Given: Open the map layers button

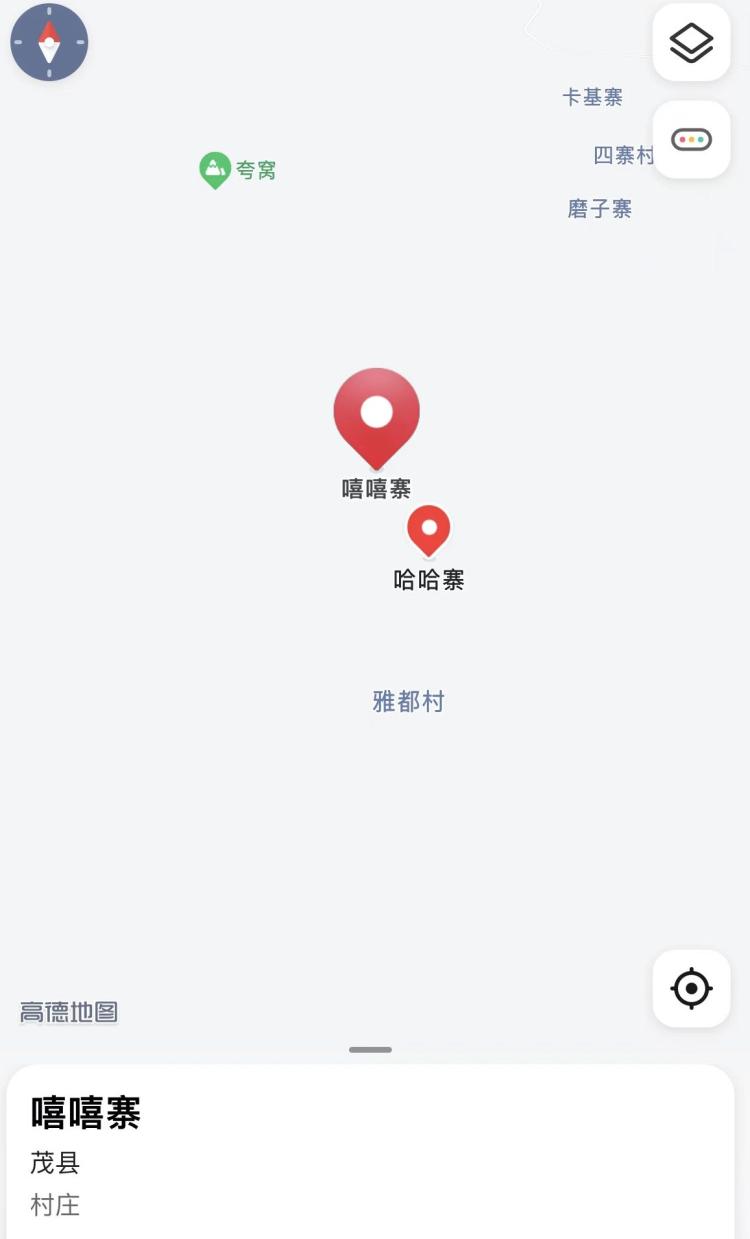Looking at the screenshot, I should click(x=691, y=42).
